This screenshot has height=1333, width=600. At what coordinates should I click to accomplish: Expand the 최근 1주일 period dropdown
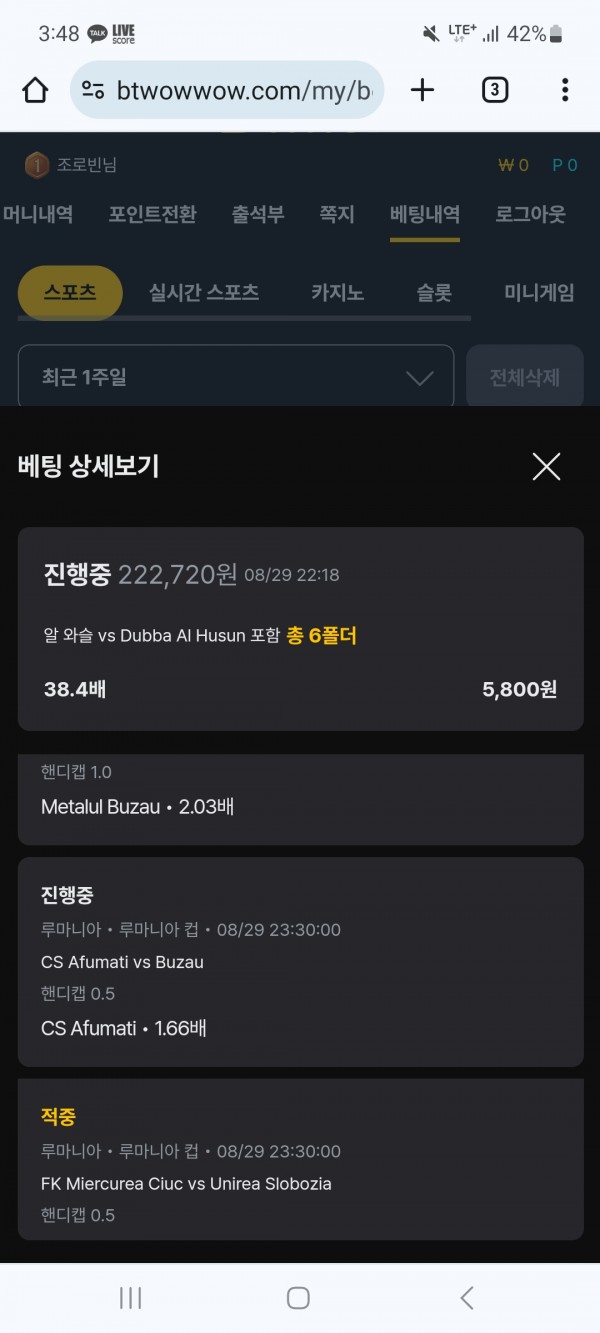coord(236,377)
